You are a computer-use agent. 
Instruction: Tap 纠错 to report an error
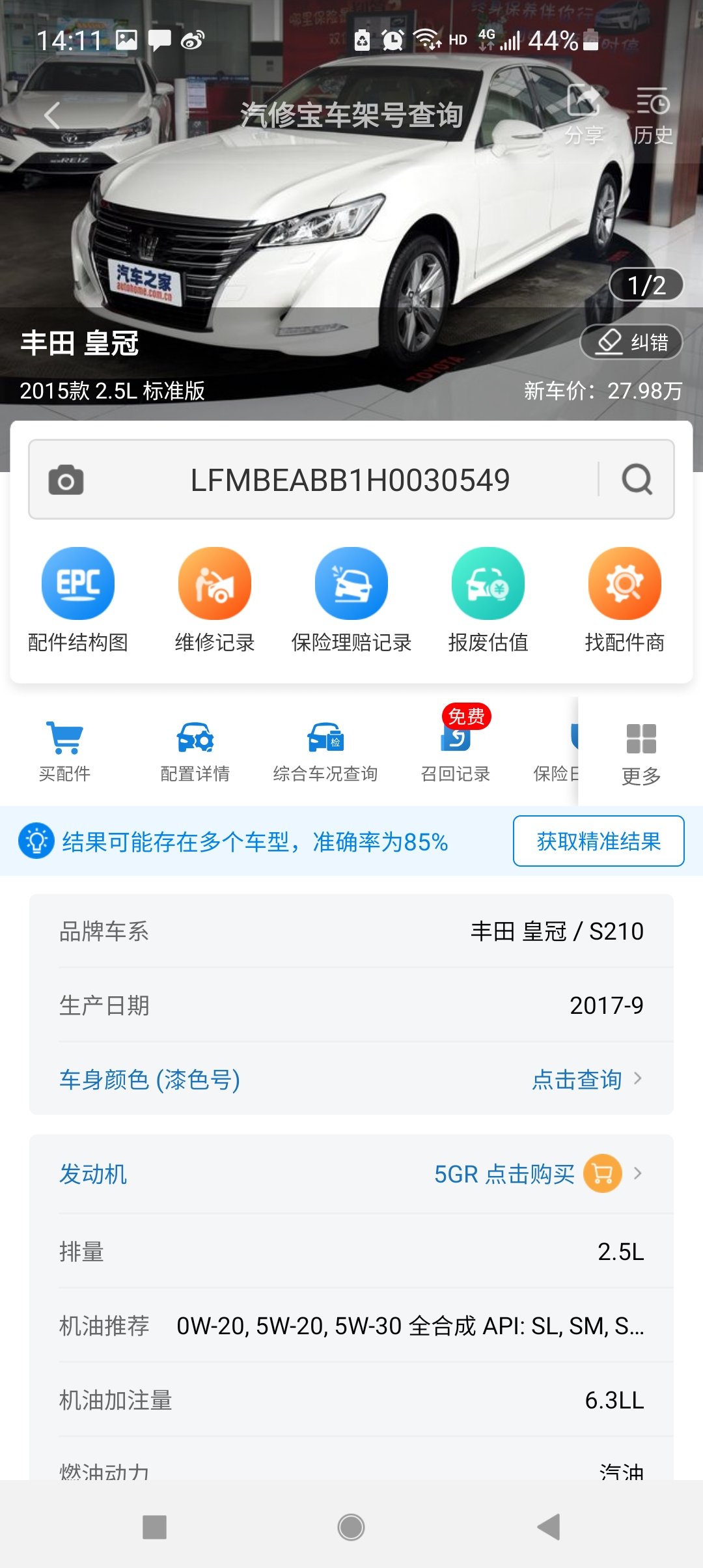[631, 342]
